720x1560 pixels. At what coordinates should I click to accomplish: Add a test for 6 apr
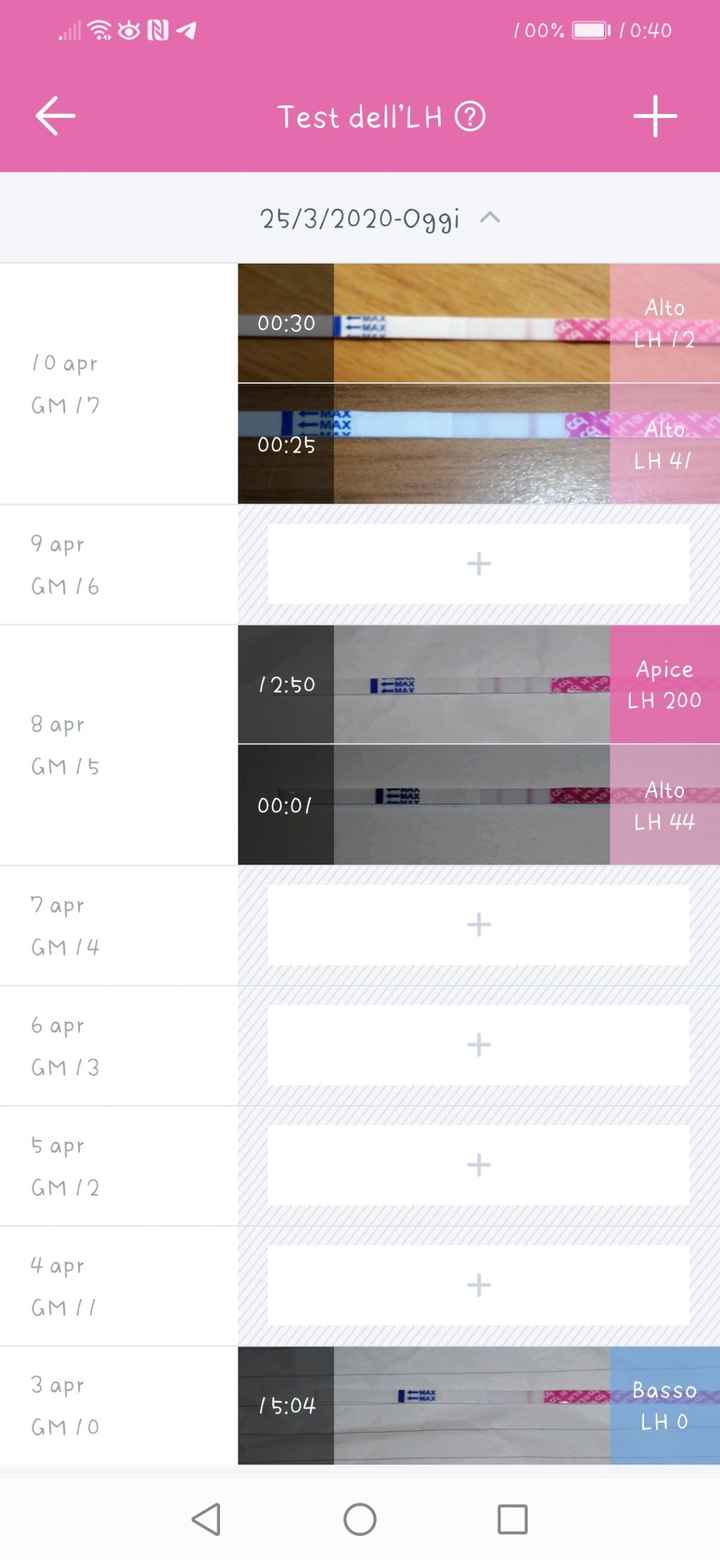pos(478,1045)
